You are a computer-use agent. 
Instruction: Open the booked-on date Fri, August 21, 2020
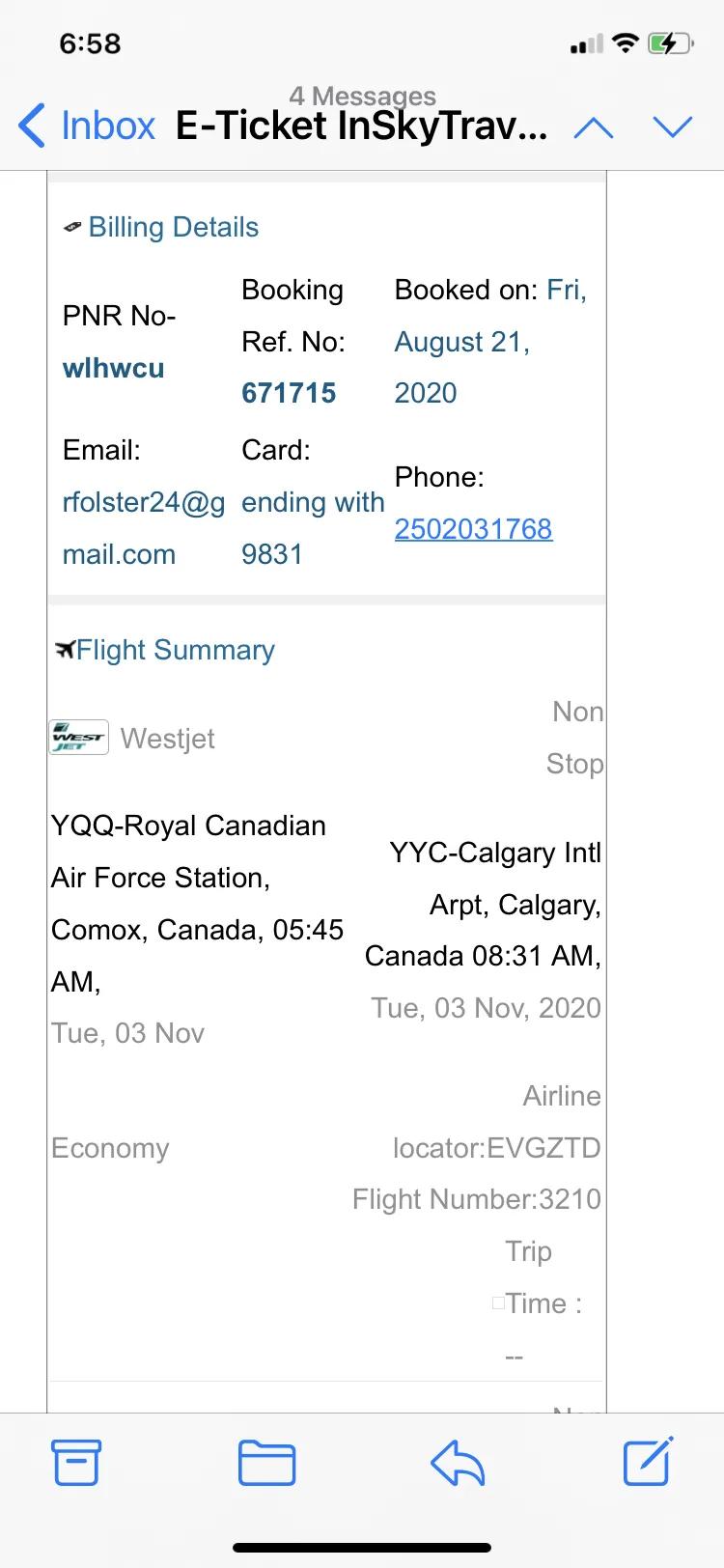(491, 342)
